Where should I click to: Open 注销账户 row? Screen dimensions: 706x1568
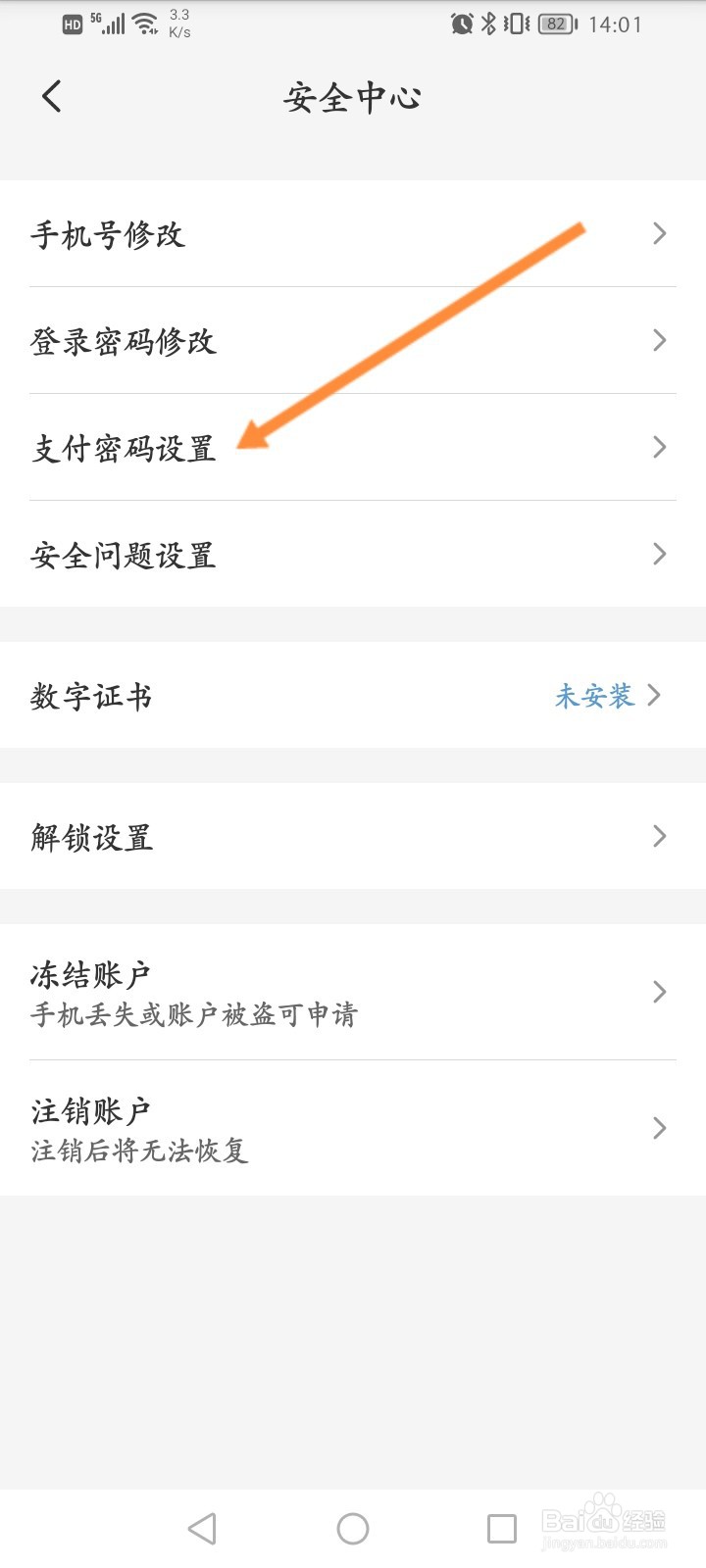pos(353,1128)
